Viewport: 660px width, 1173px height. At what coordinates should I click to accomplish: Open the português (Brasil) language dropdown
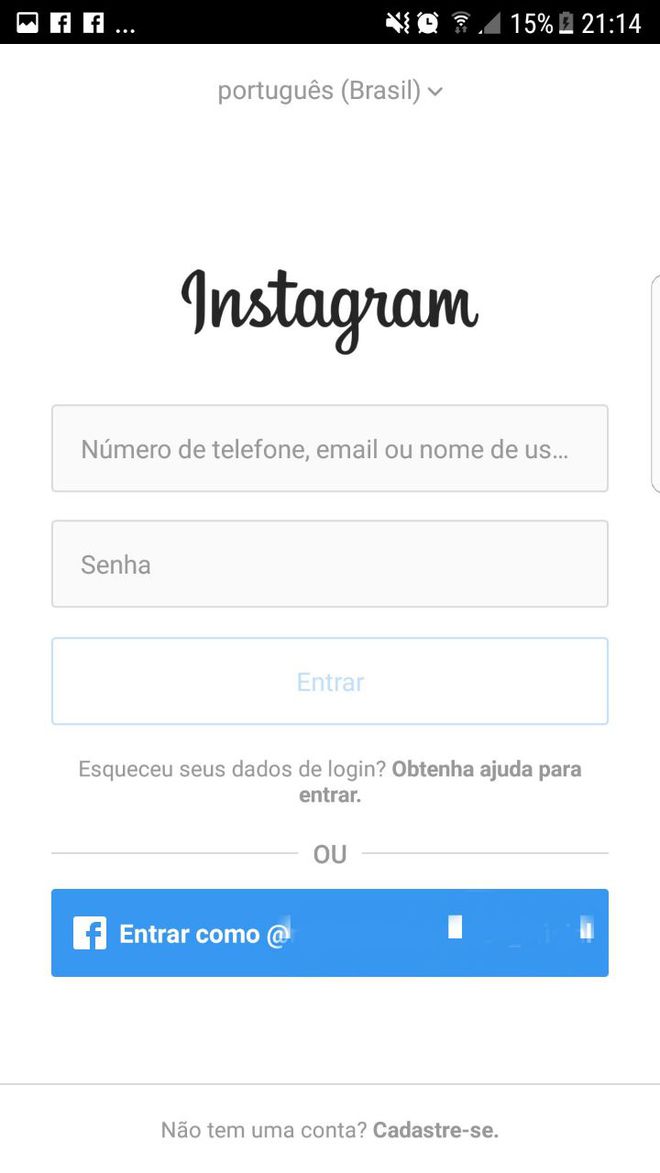coord(330,91)
